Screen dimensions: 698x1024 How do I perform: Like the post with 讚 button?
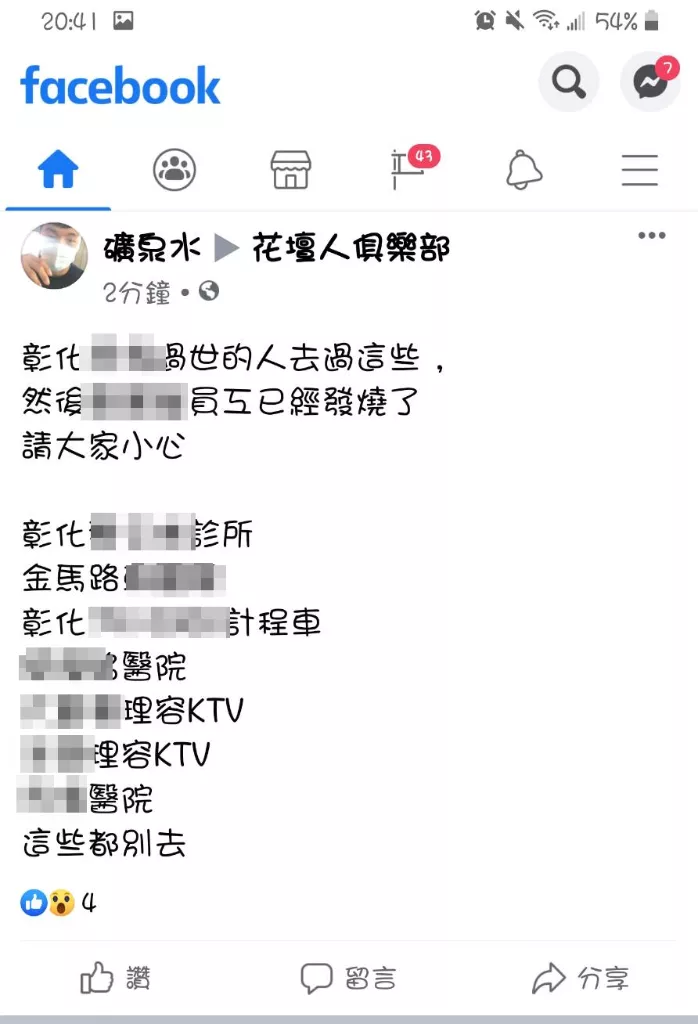tap(116, 978)
